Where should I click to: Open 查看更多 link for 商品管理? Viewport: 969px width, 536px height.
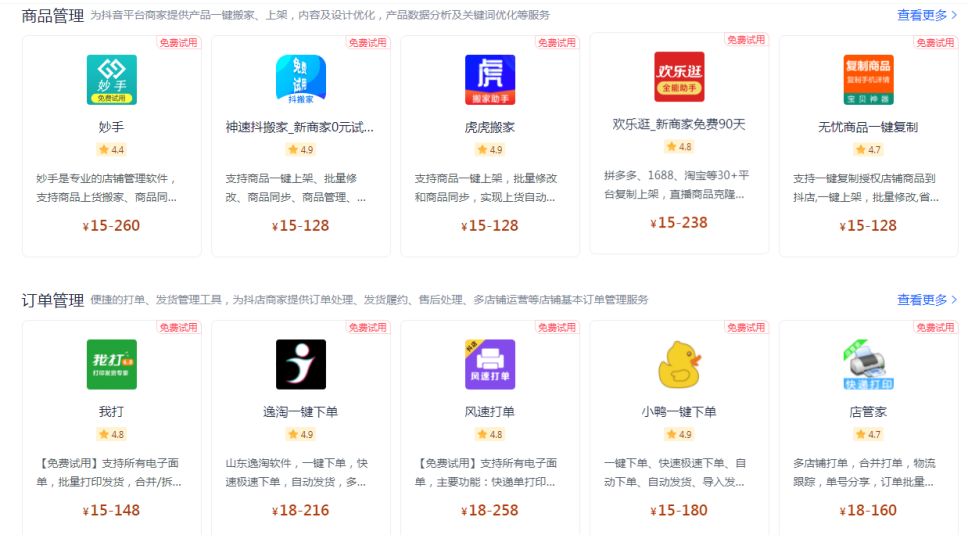926,15
